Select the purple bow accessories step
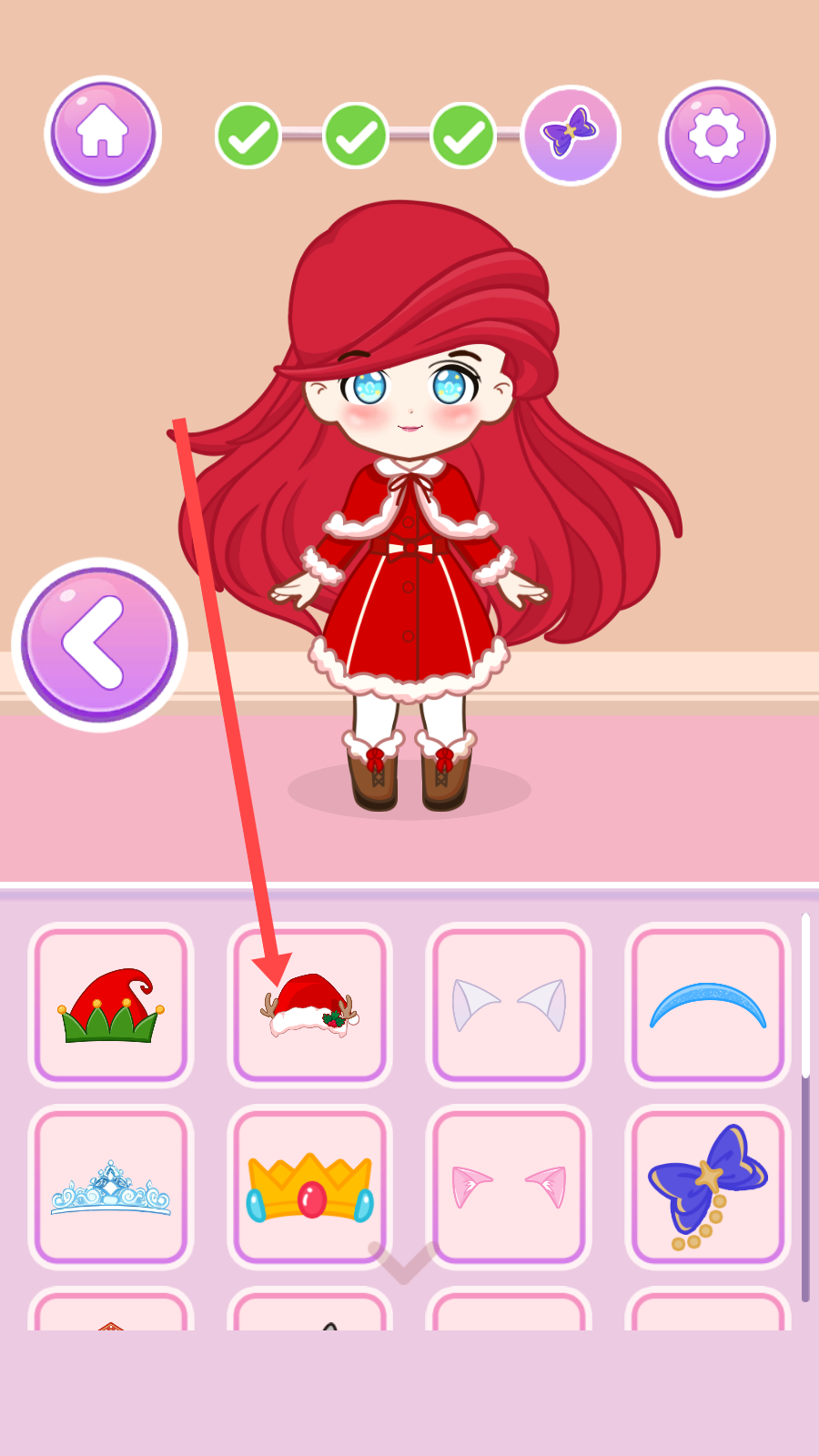 pos(571,136)
